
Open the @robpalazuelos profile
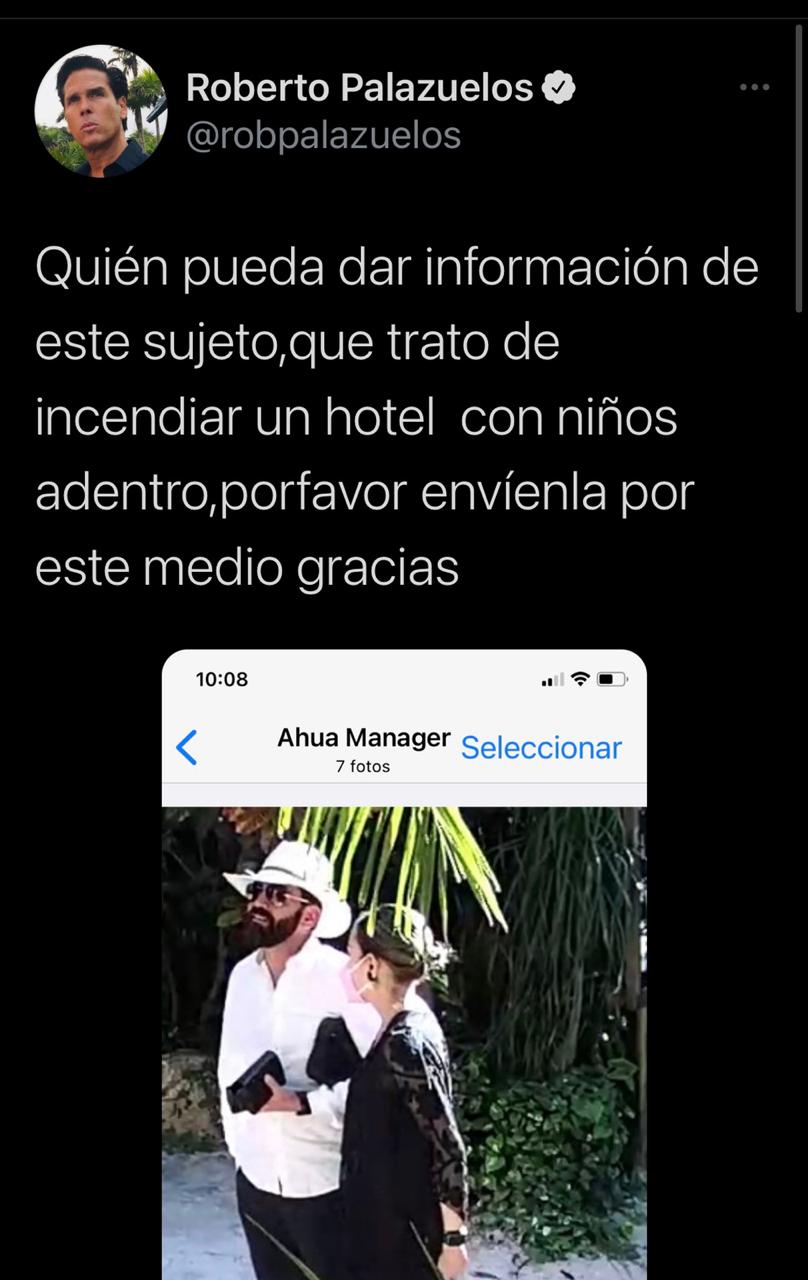coord(323,135)
